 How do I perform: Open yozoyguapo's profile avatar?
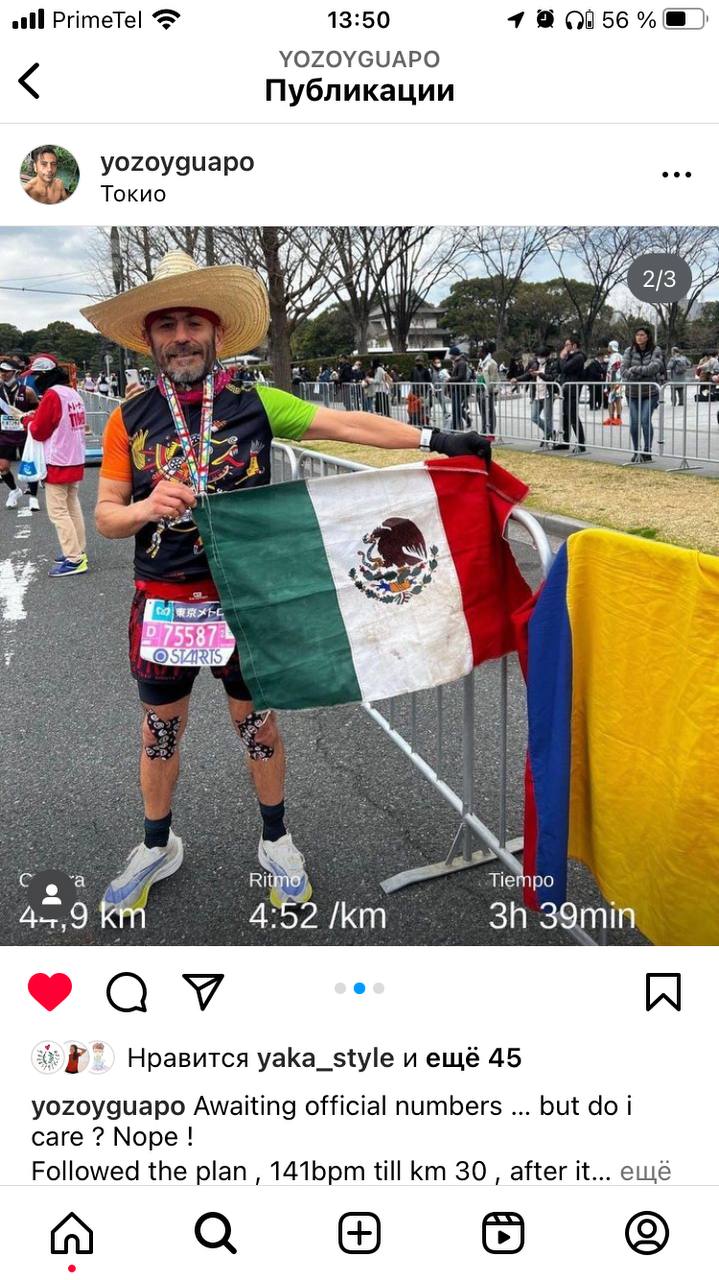49,175
